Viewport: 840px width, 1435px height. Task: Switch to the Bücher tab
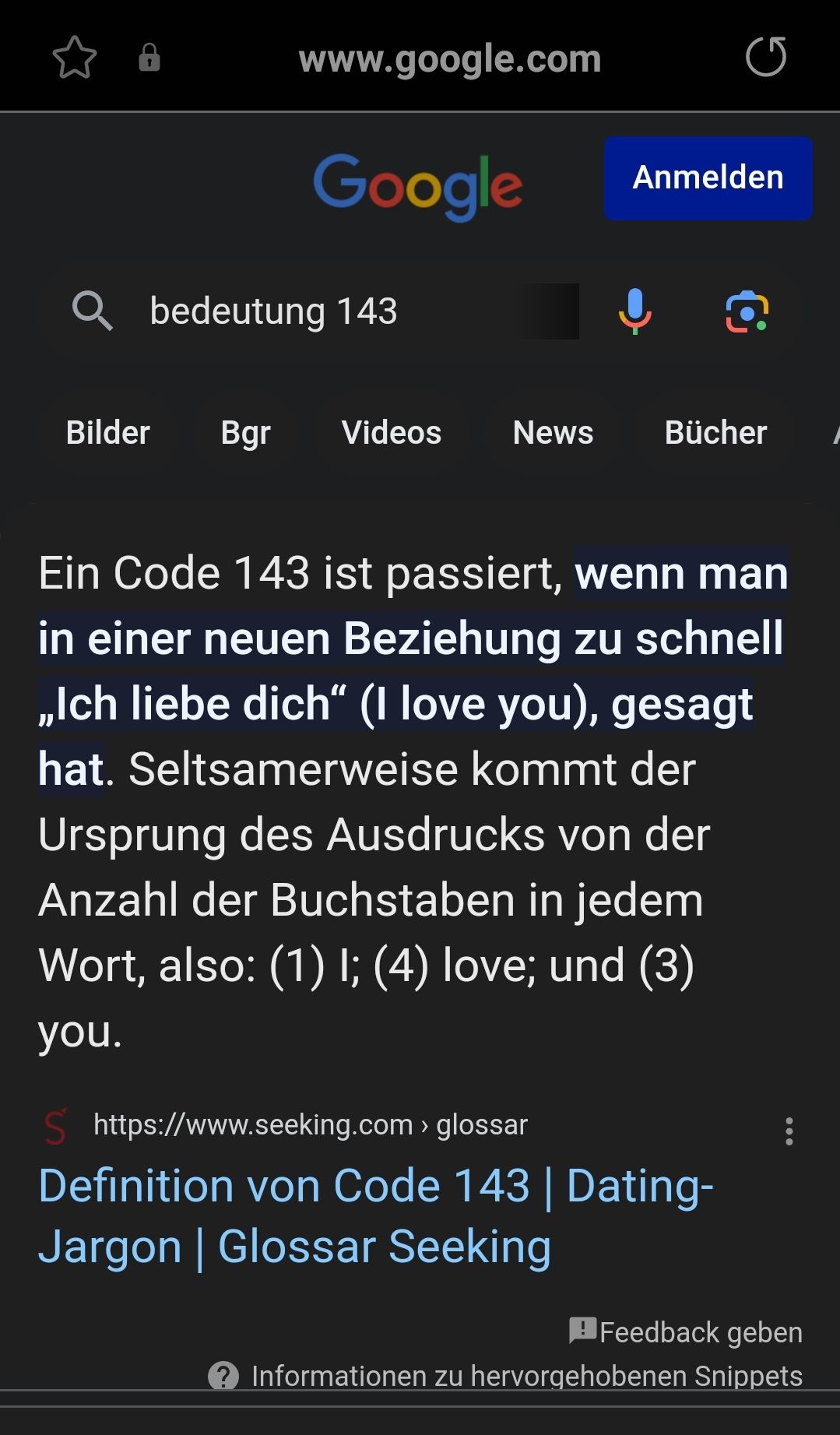[x=715, y=433]
